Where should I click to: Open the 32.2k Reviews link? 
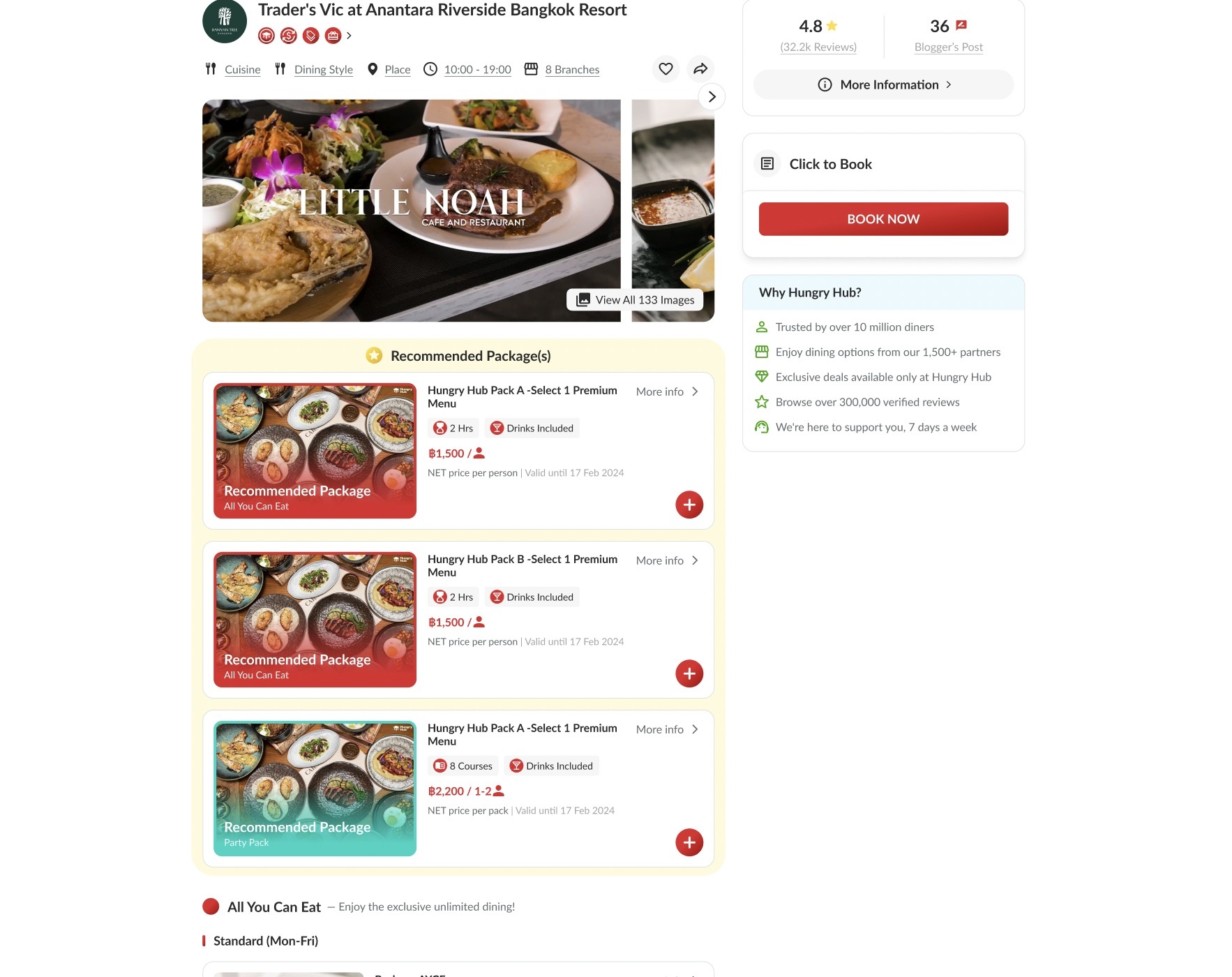pos(818,47)
